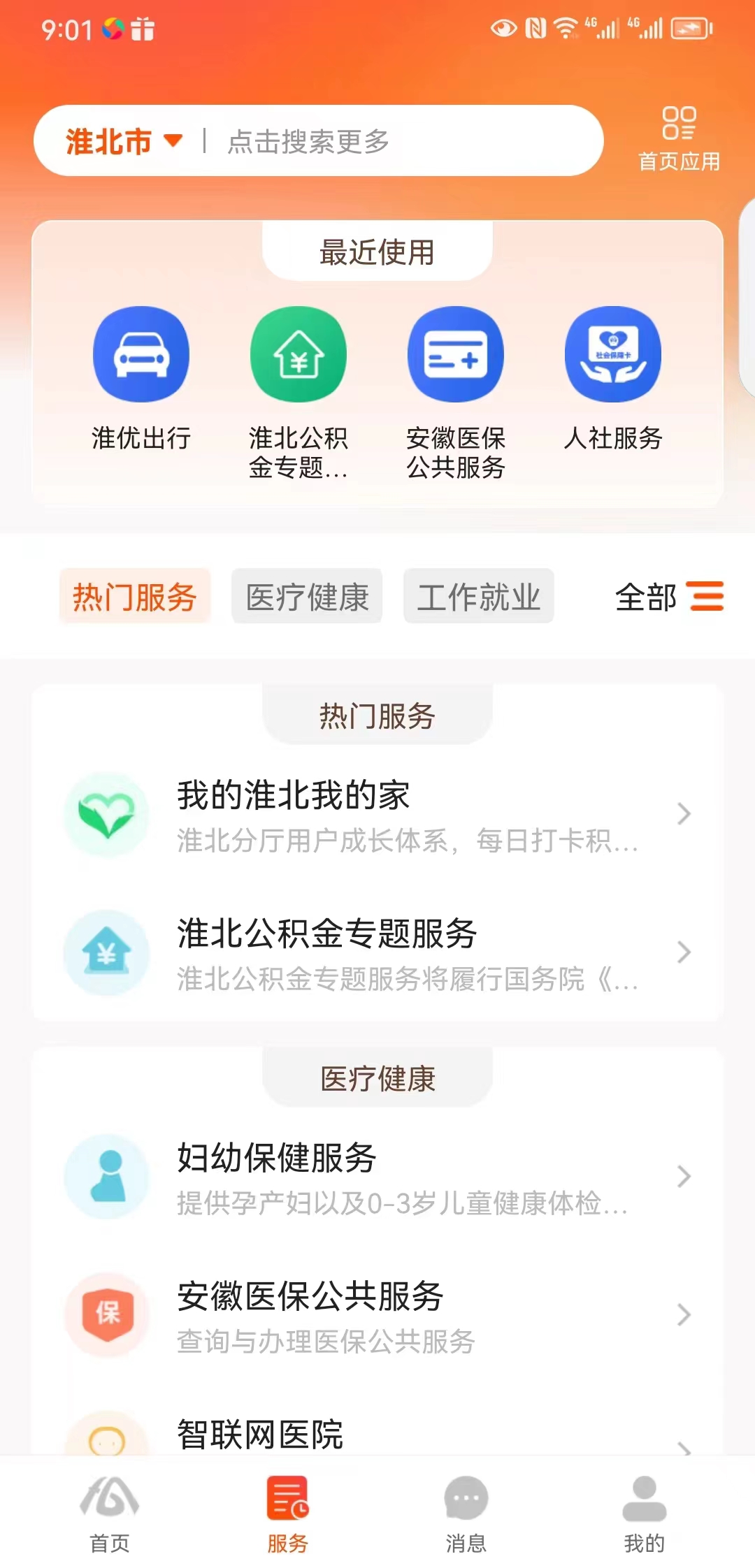The height and width of the screenshot is (1568, 755).
Task: Go to 首页 bottom tab
Action: (110, 1513)
